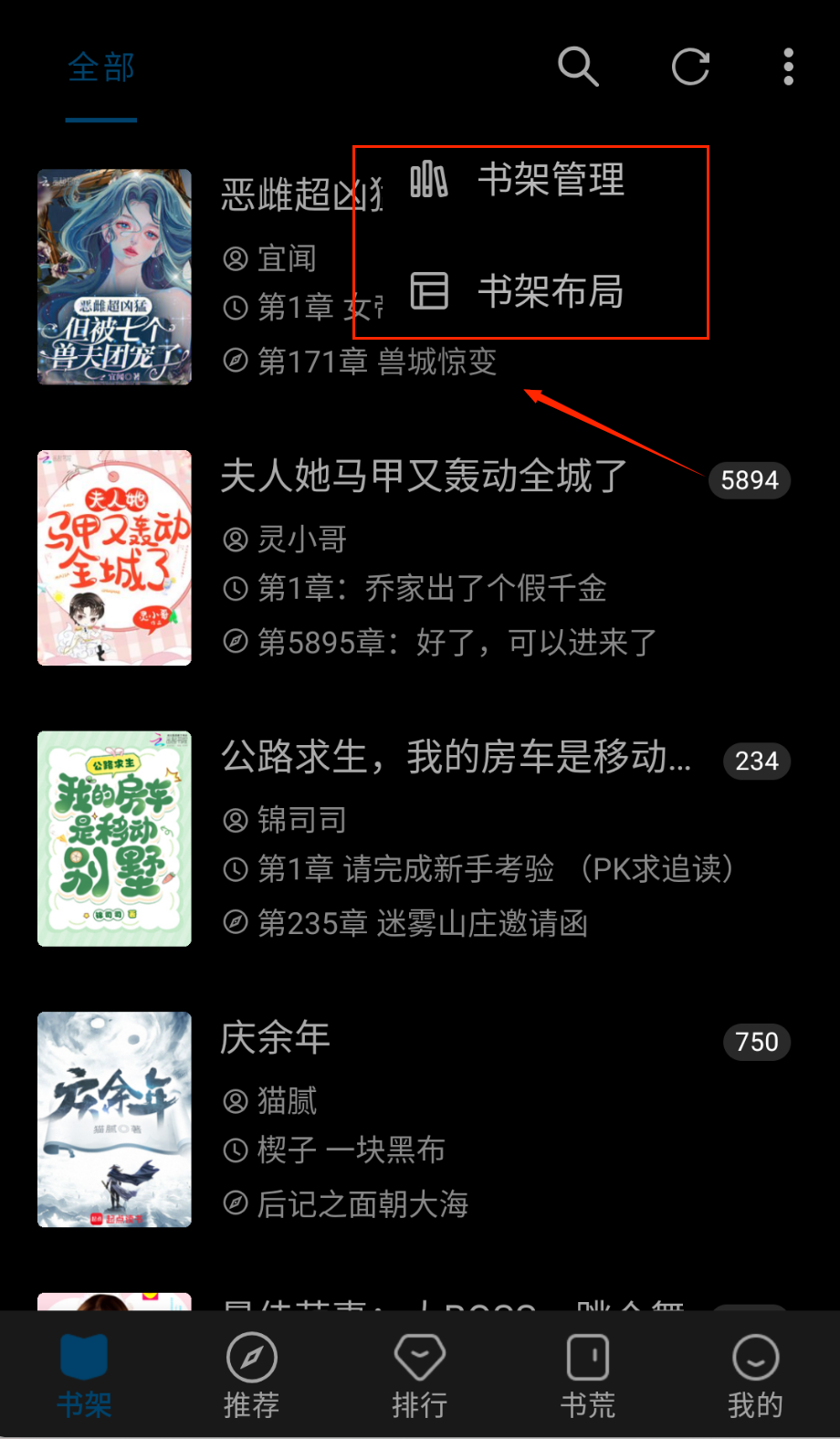Open the 推荐 recommendations icon in bottom bar
Viewport: 840px width, 1439px height.
251,1358
